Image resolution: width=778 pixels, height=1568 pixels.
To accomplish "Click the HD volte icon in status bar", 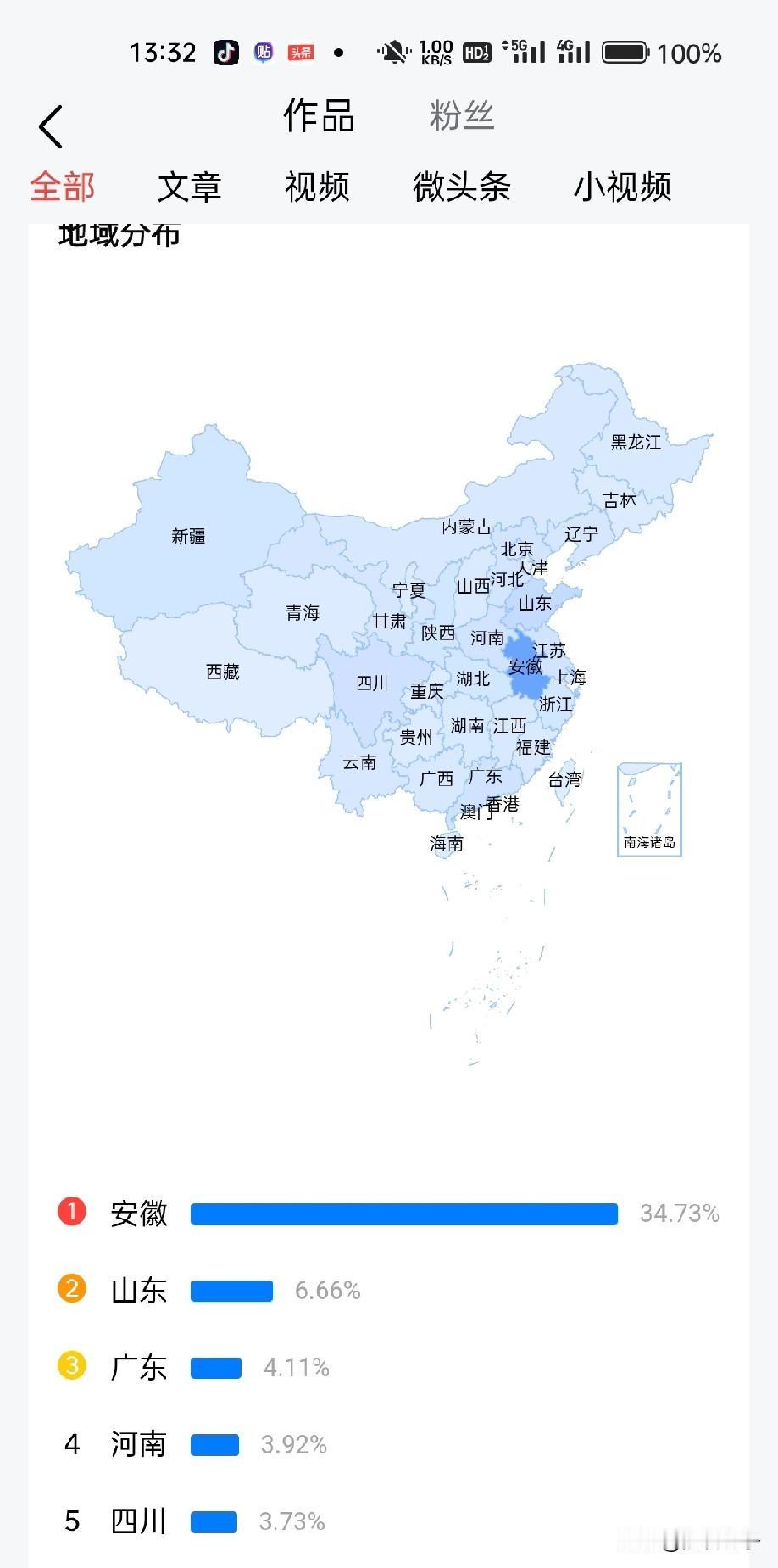I will point(479,53).
